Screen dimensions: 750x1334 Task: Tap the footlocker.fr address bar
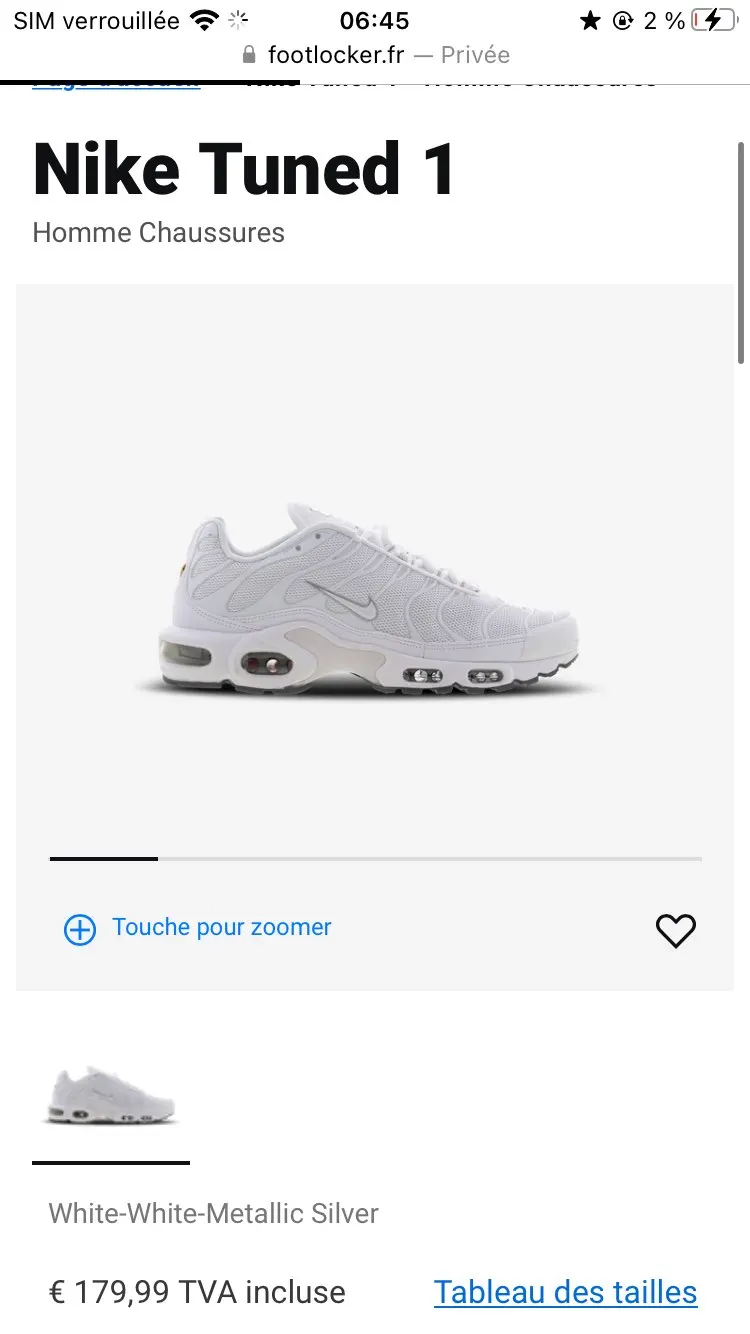tap(375, 54)
